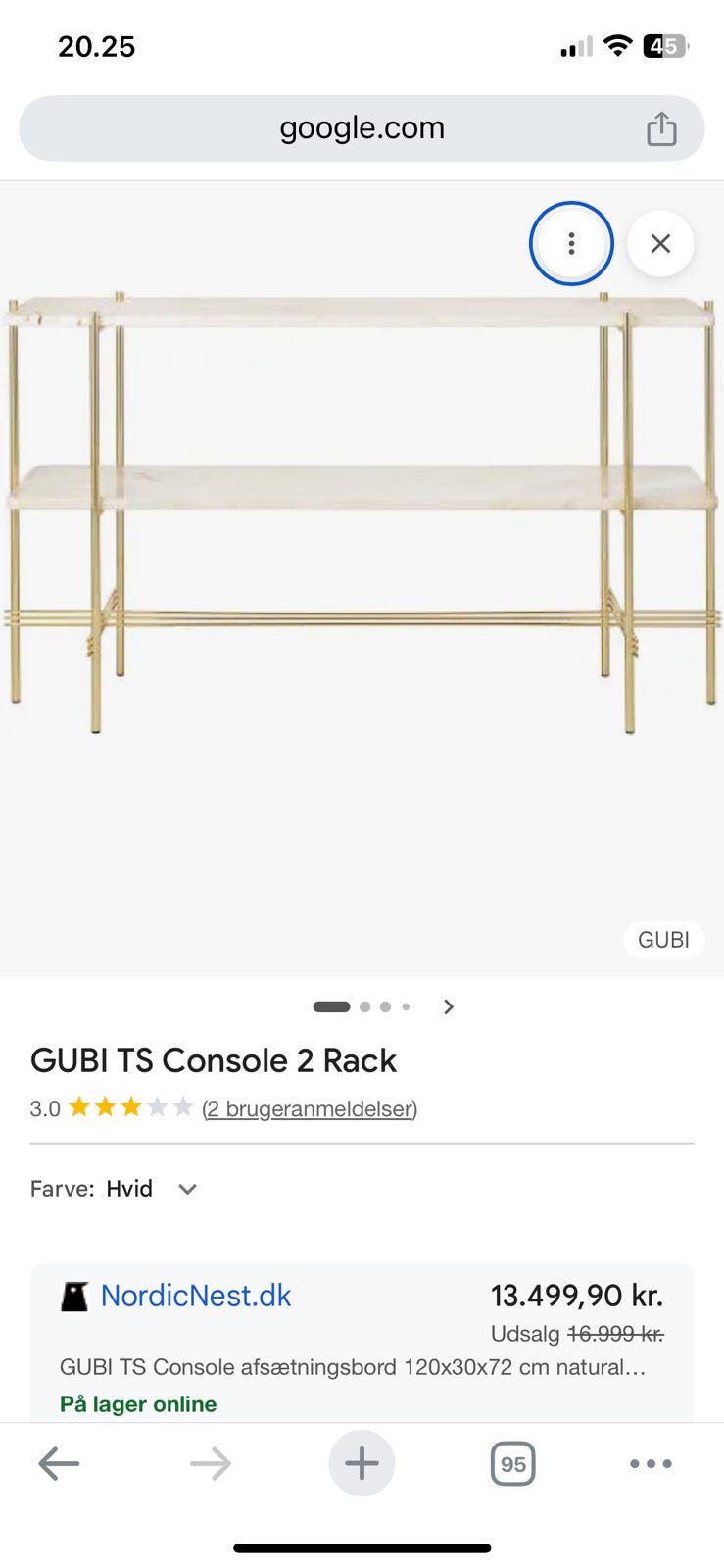Open the 2 brugeranmeldelser reviews link
This screenshot has width=724, height=1568.
pos(310,1109)
